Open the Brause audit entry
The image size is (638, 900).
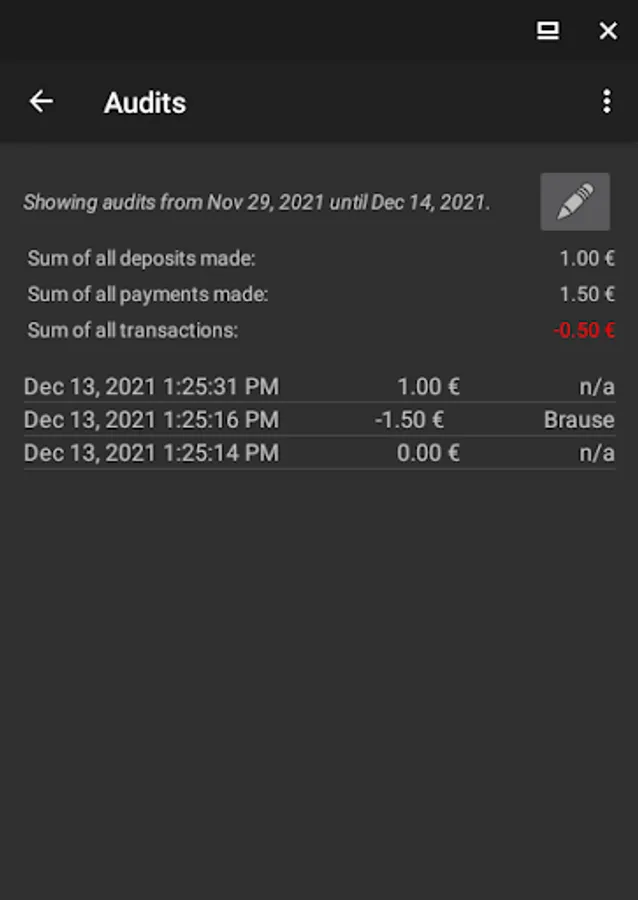pyautogui.click(x=319, y=419)
